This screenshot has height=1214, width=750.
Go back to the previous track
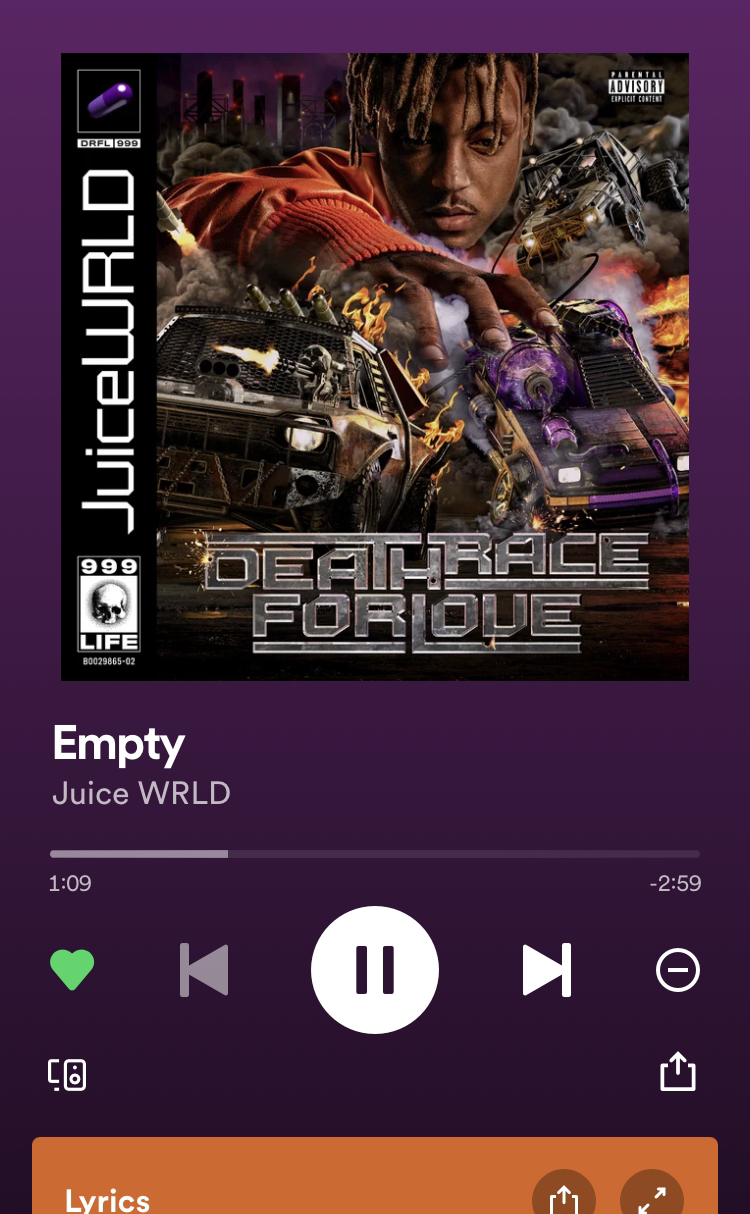[204, 969]
